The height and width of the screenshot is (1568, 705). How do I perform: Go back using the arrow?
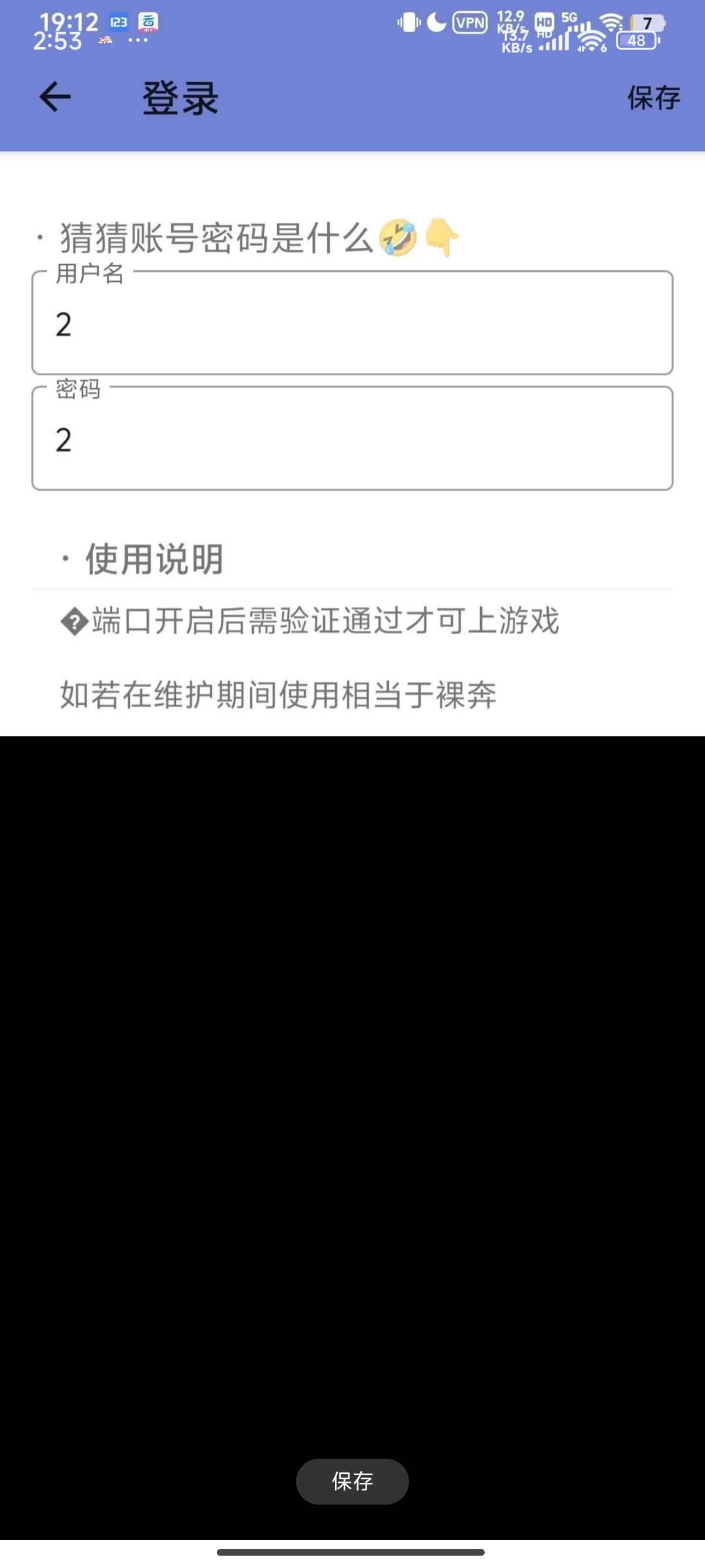55,97
